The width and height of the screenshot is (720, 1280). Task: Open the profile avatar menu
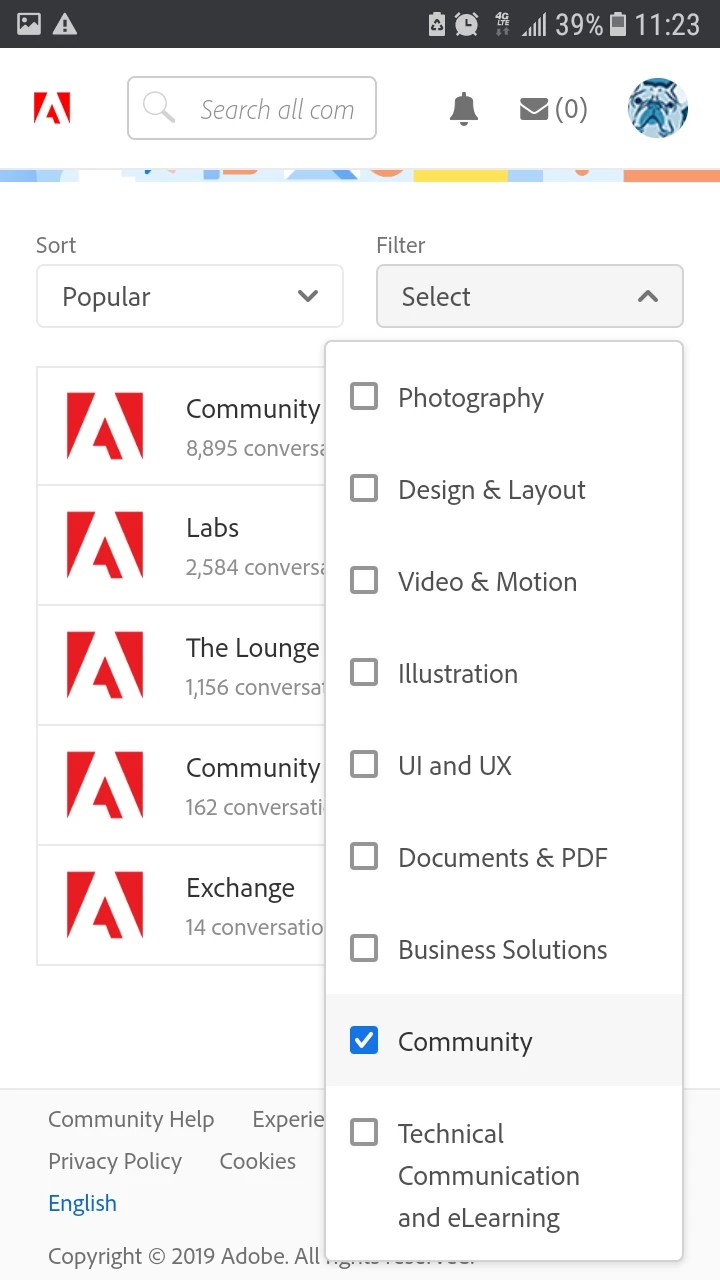(657, 108)
